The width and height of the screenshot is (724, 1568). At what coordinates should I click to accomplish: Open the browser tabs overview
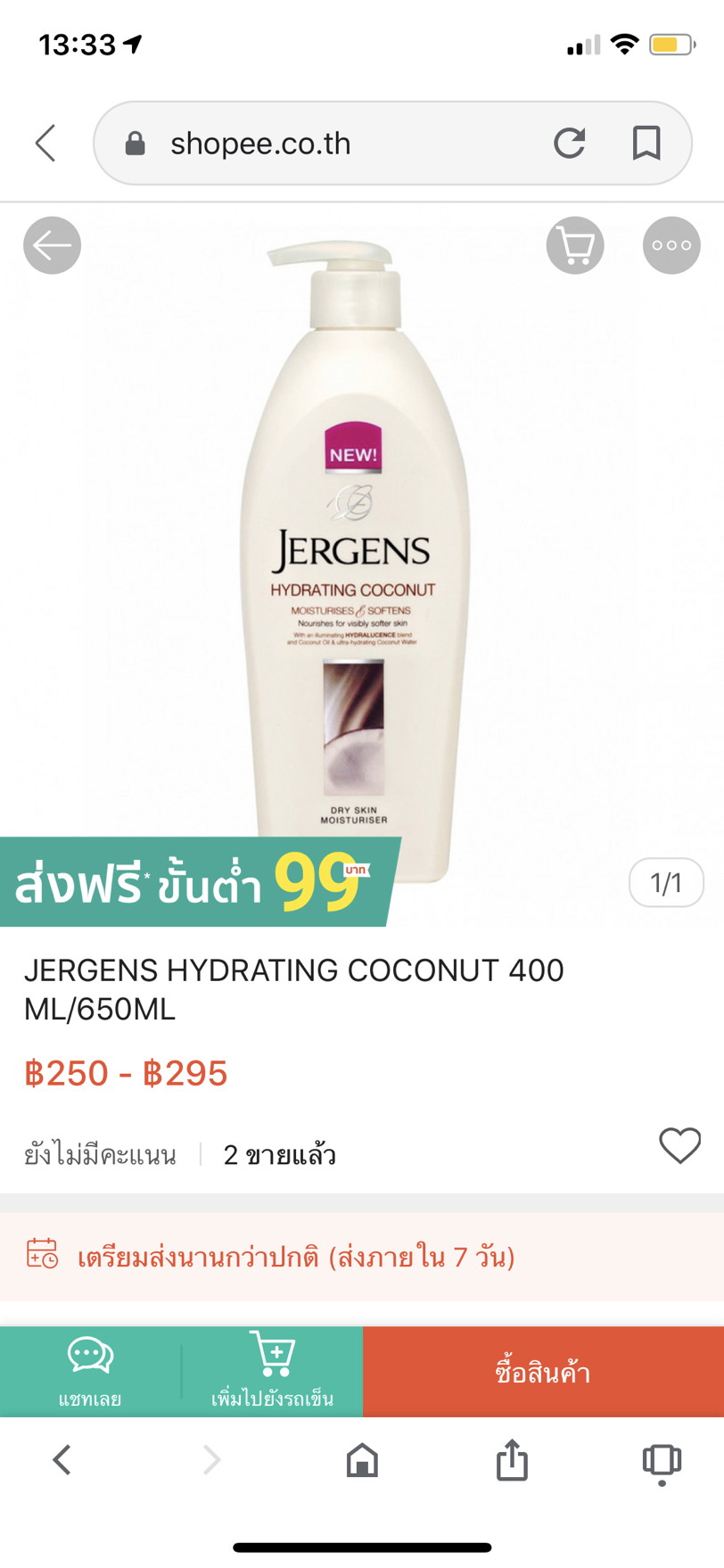click(662, 1461)
